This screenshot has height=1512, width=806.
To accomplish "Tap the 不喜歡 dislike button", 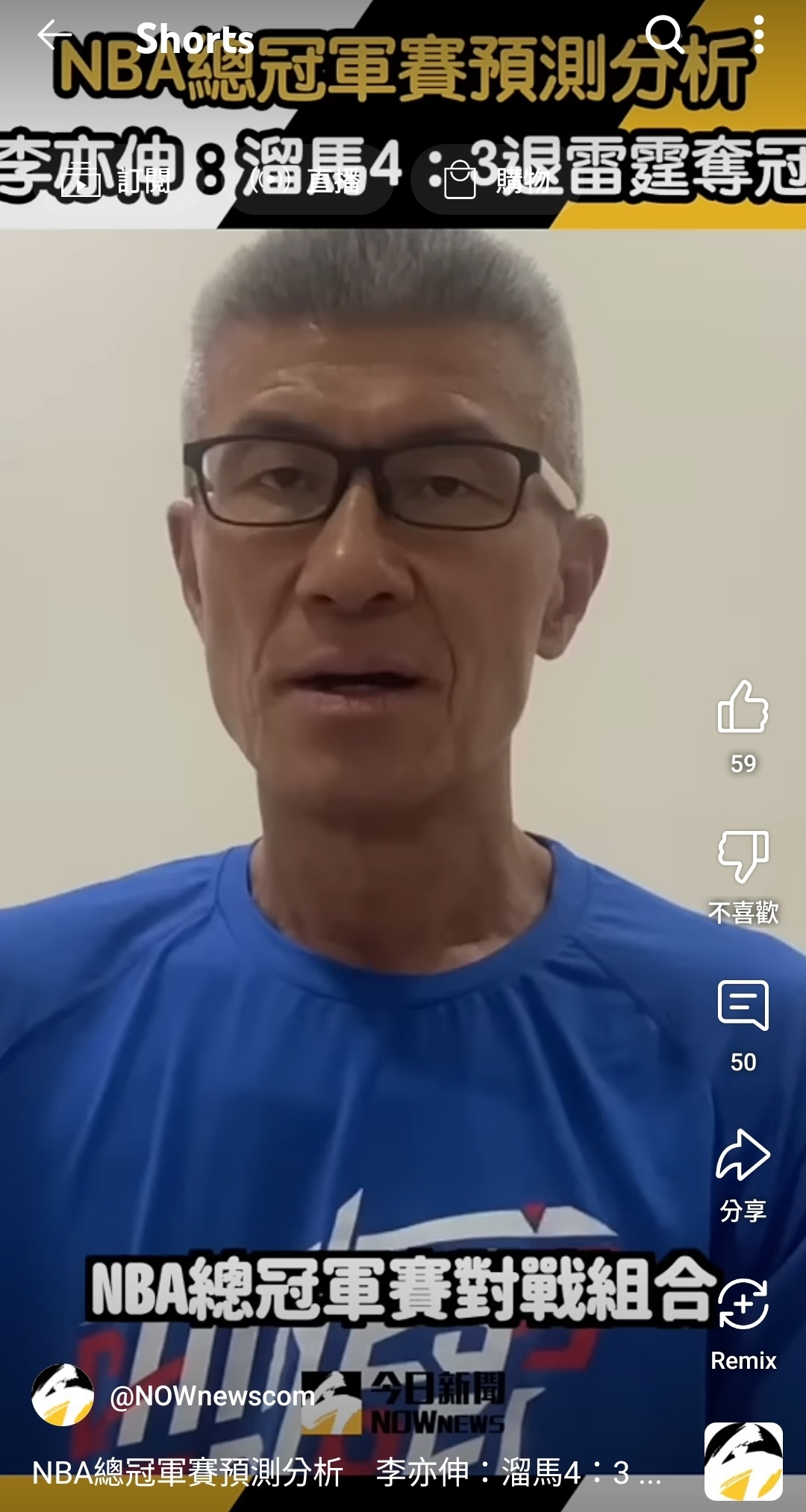I will (x=743, y=858).
